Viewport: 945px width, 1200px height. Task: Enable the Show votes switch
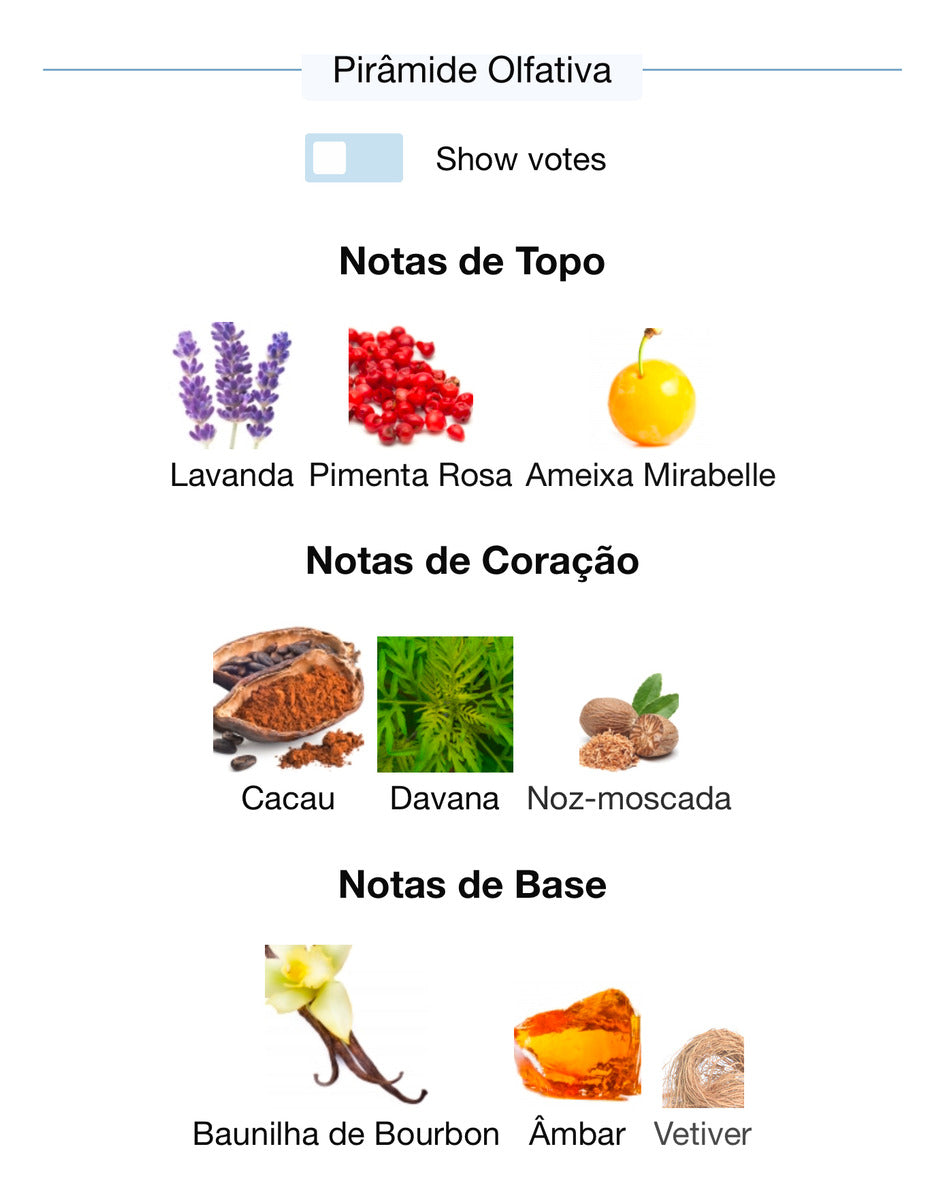click(353, 158)
